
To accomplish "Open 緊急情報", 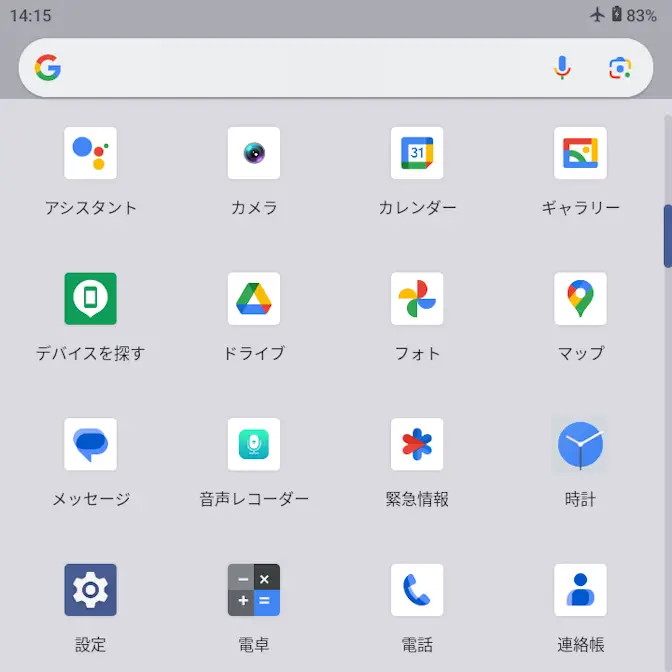I will click(x=417, y=445).
